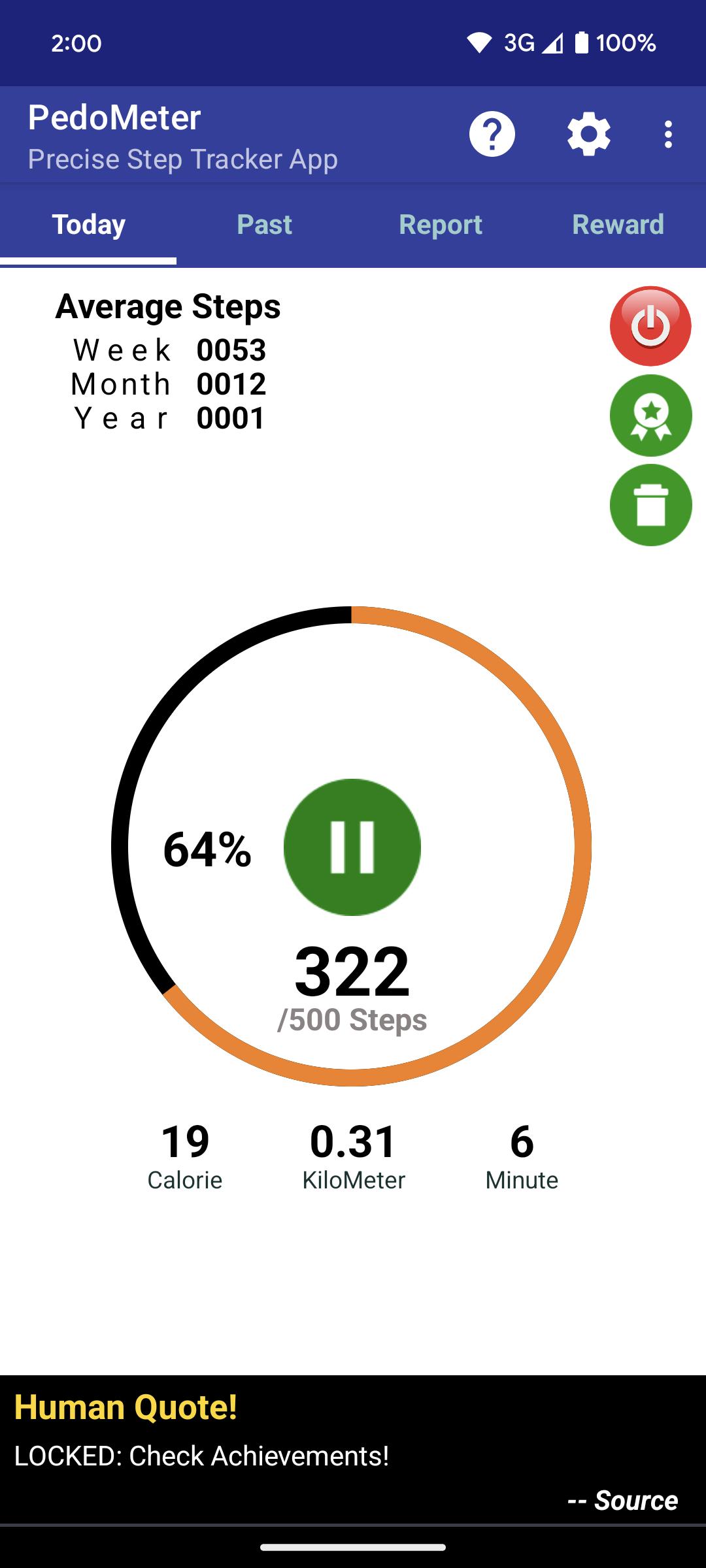The width and height of the screenshot is (706, 1568).
Task: Switch to the Report tab
Action: pyautogui.click(x=441, y=224)
